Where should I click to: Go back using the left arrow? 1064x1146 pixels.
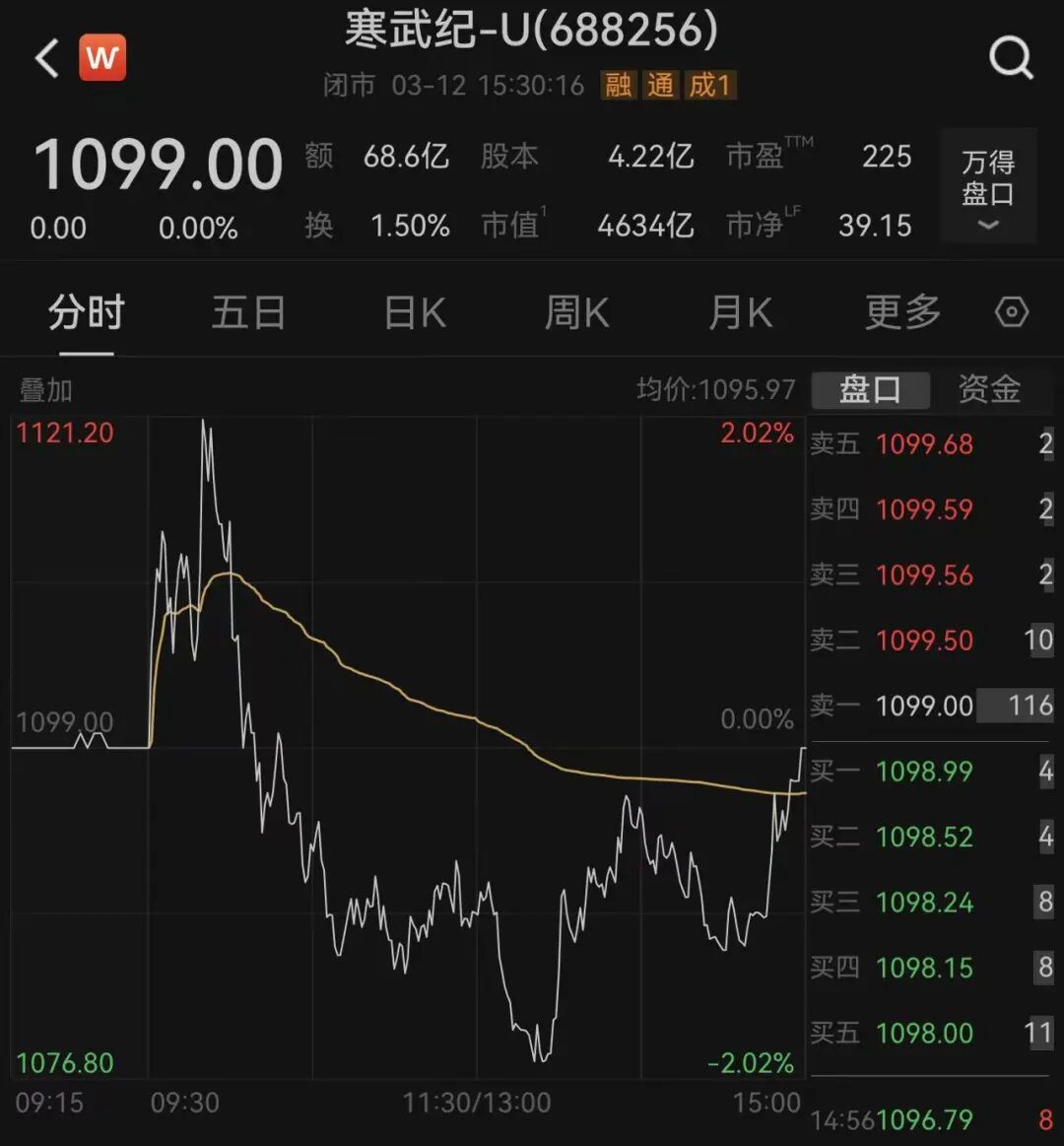(46, 59)
